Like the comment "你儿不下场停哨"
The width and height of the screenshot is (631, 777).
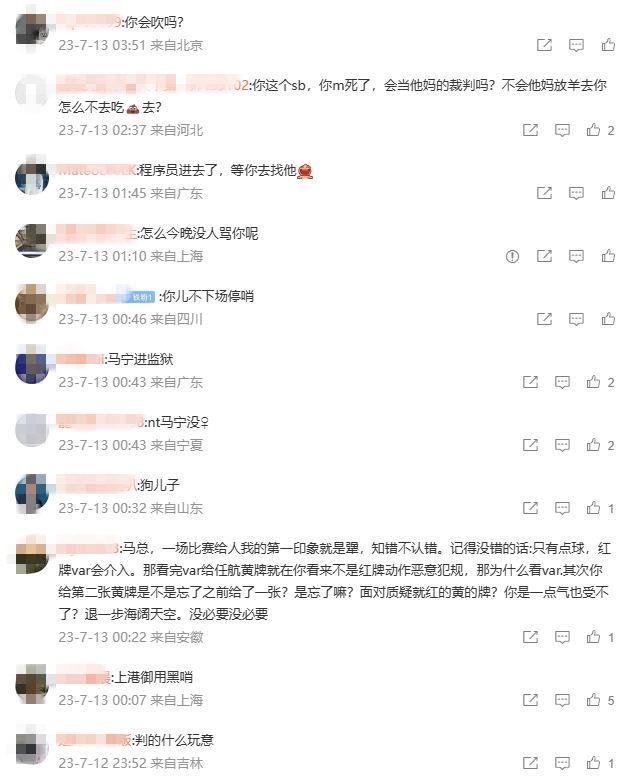(x=608, y=320)
